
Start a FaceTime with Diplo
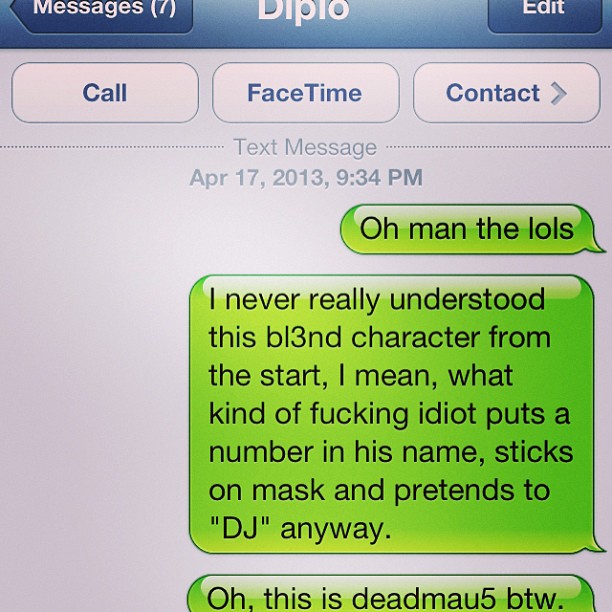[305, 93]
